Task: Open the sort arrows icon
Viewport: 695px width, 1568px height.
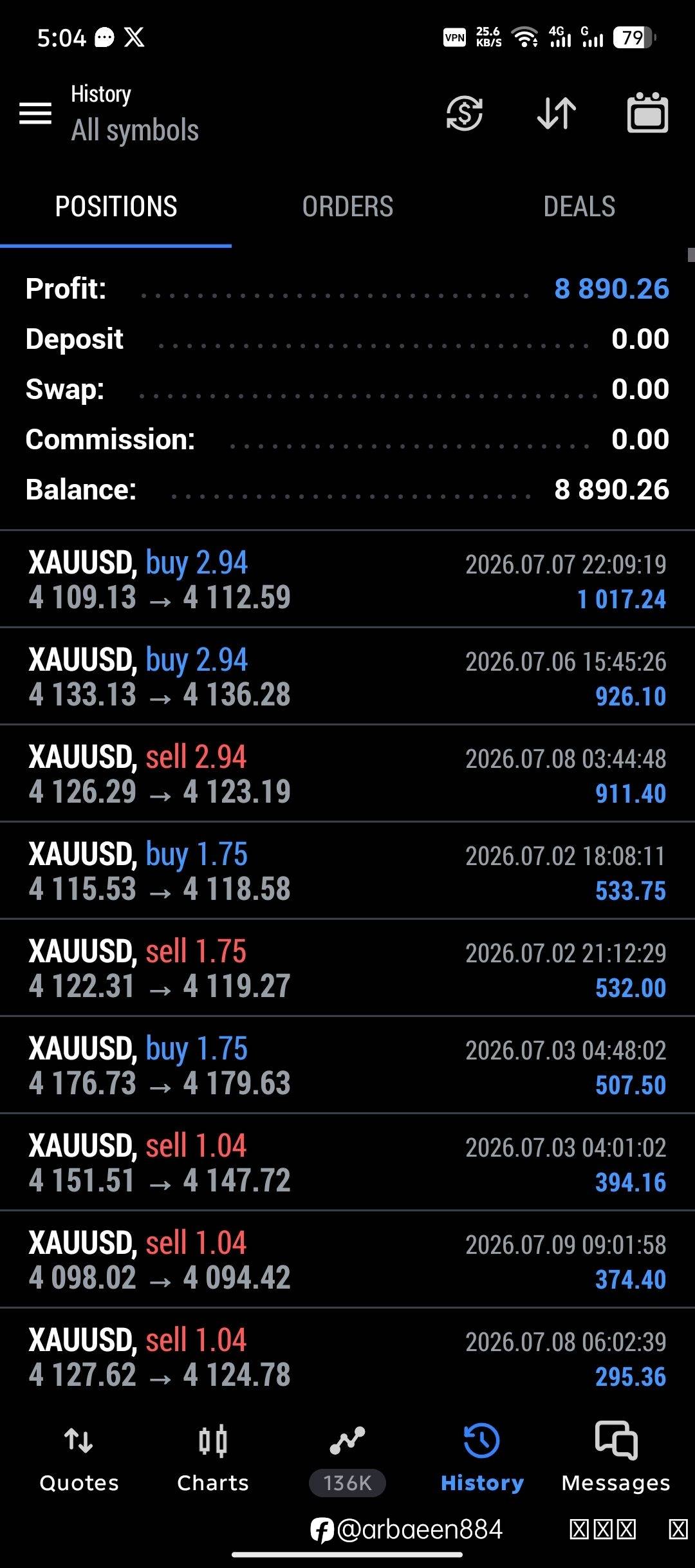Action: click(557, 113)
